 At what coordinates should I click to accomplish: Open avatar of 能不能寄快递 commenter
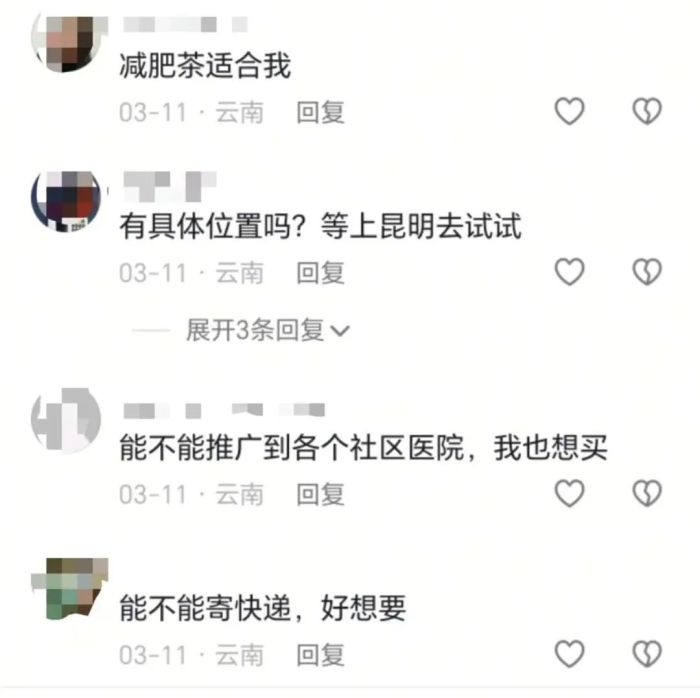(68, 587)
